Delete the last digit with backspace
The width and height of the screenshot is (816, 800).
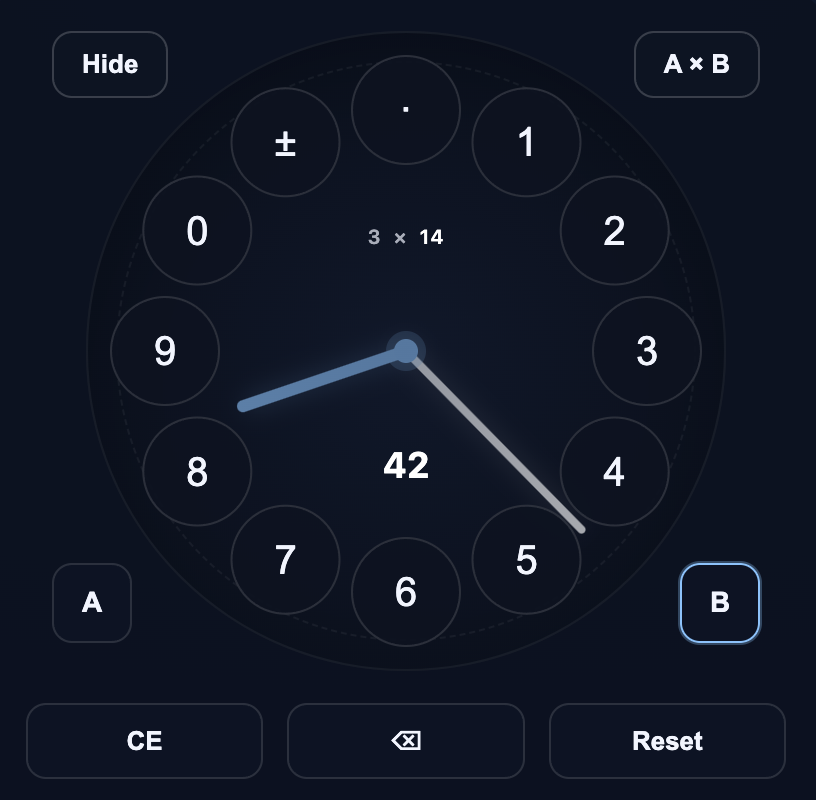406,741
